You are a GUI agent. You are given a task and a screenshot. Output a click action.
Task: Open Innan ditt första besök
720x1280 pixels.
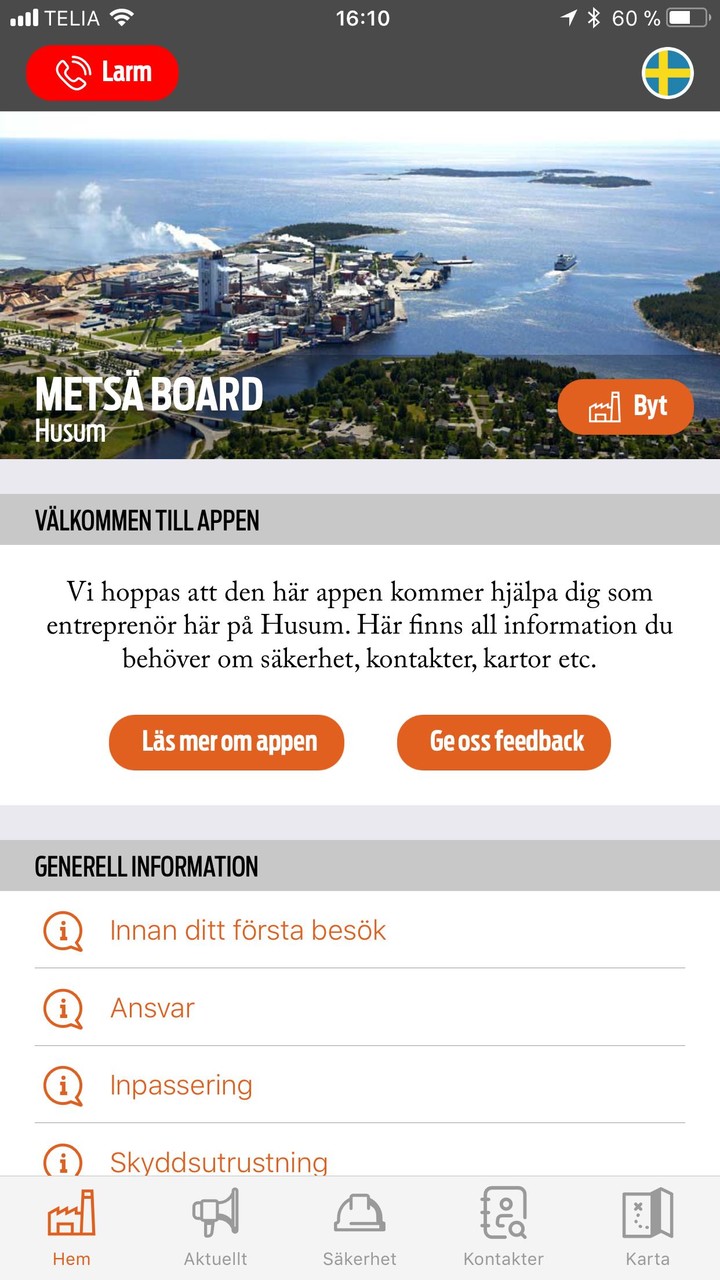pyautogui.click(x=247, y=930)
